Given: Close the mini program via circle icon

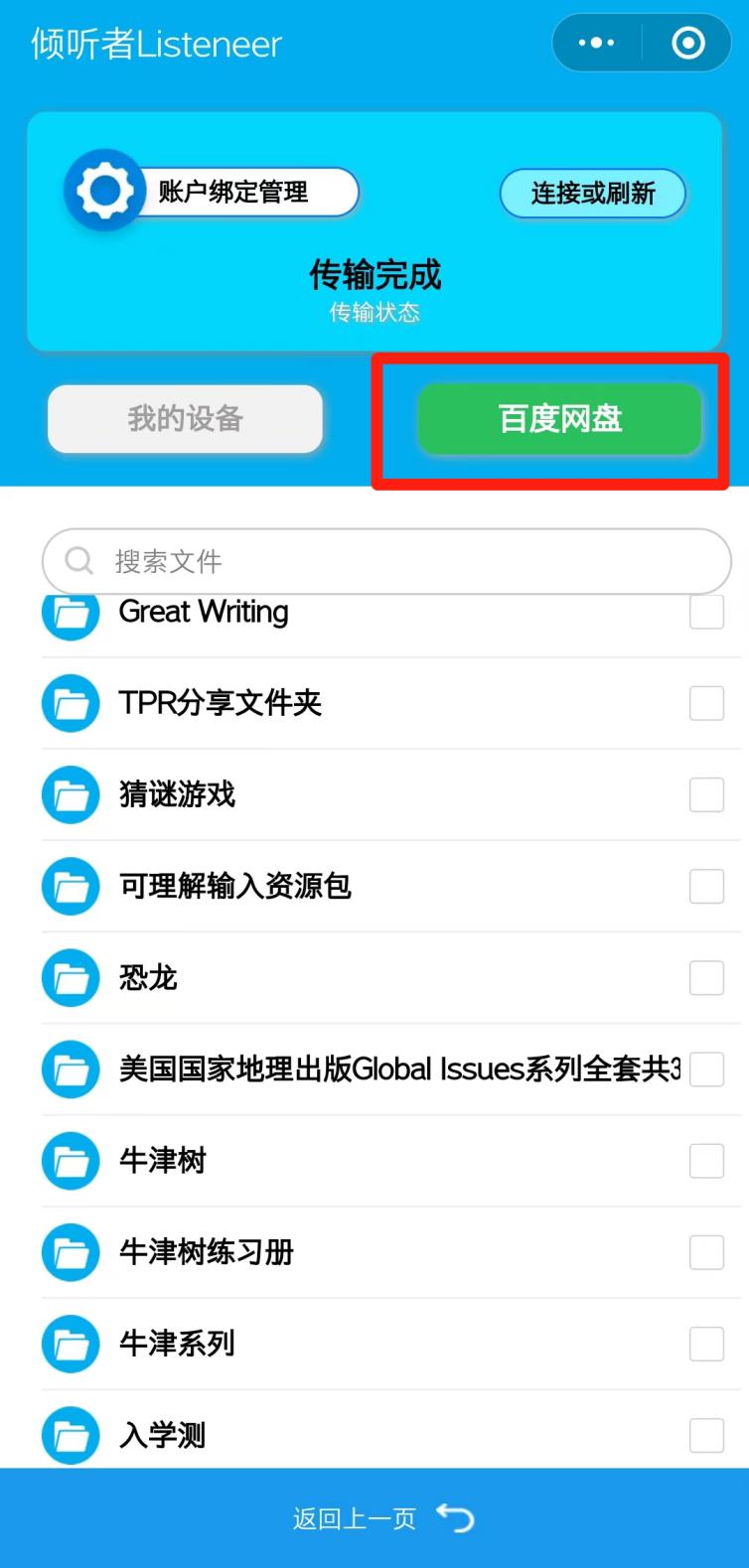Looking at the screenshot, I should (688, 43).
